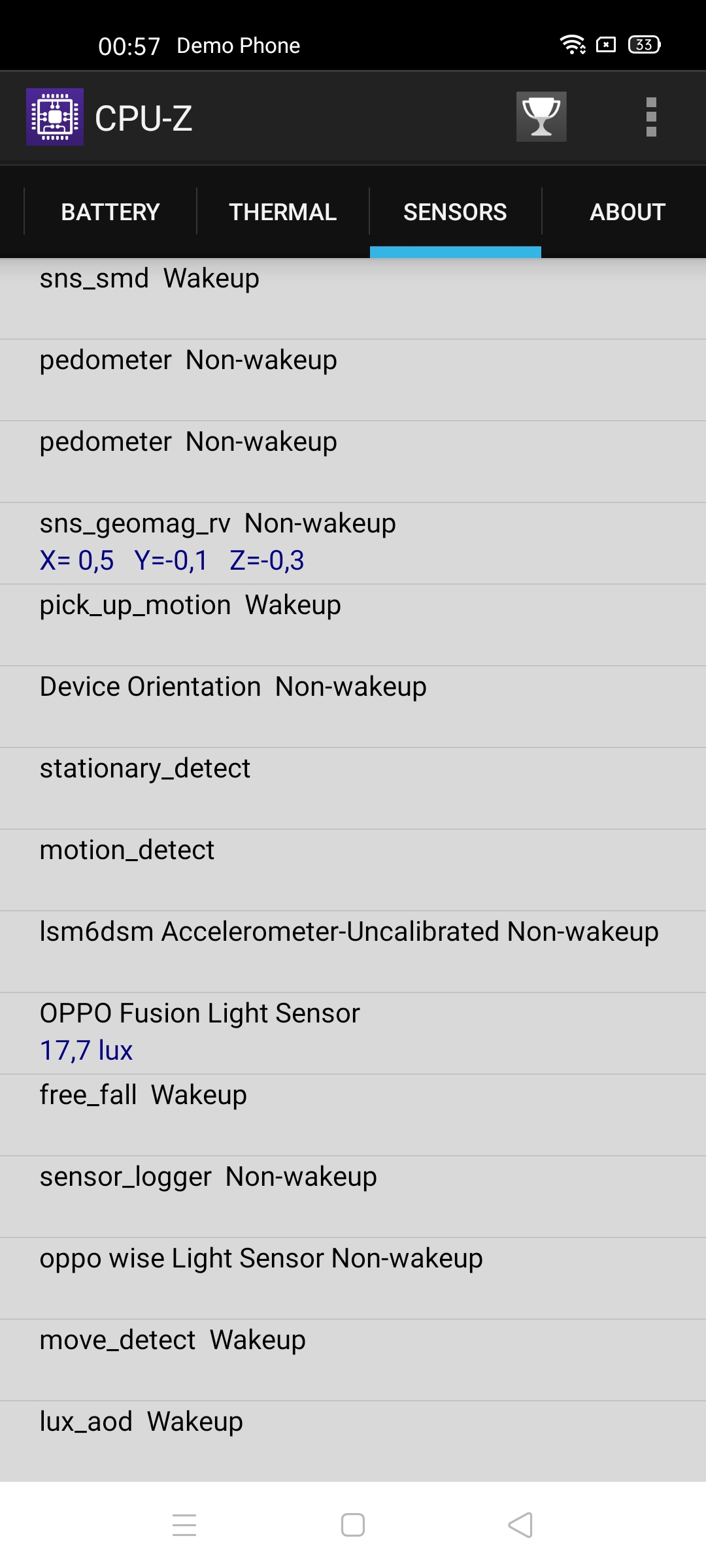This screenshot has width=706, height=1568.
Task: Select the Sensors tab
Action: pos(455,212)
